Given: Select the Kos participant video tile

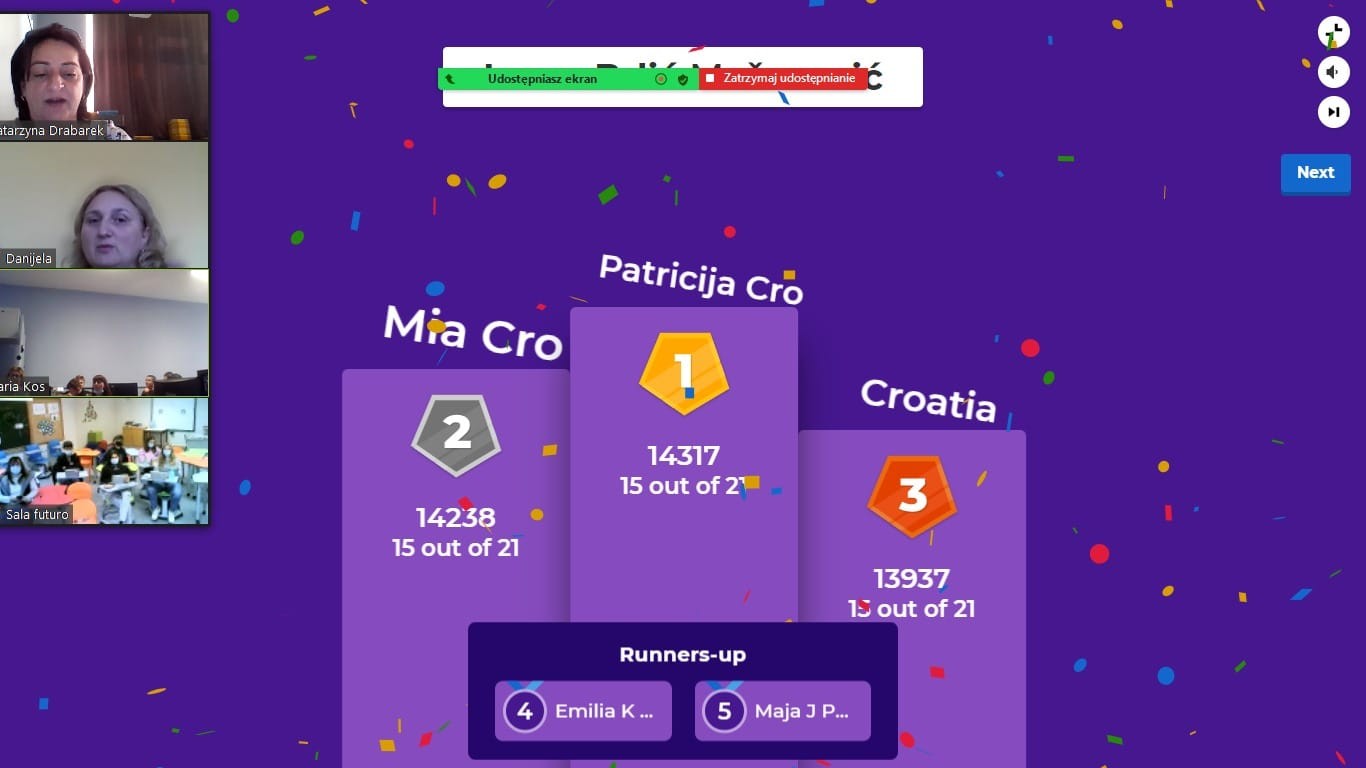Looking at the screenshot, I should coord(104,333).
